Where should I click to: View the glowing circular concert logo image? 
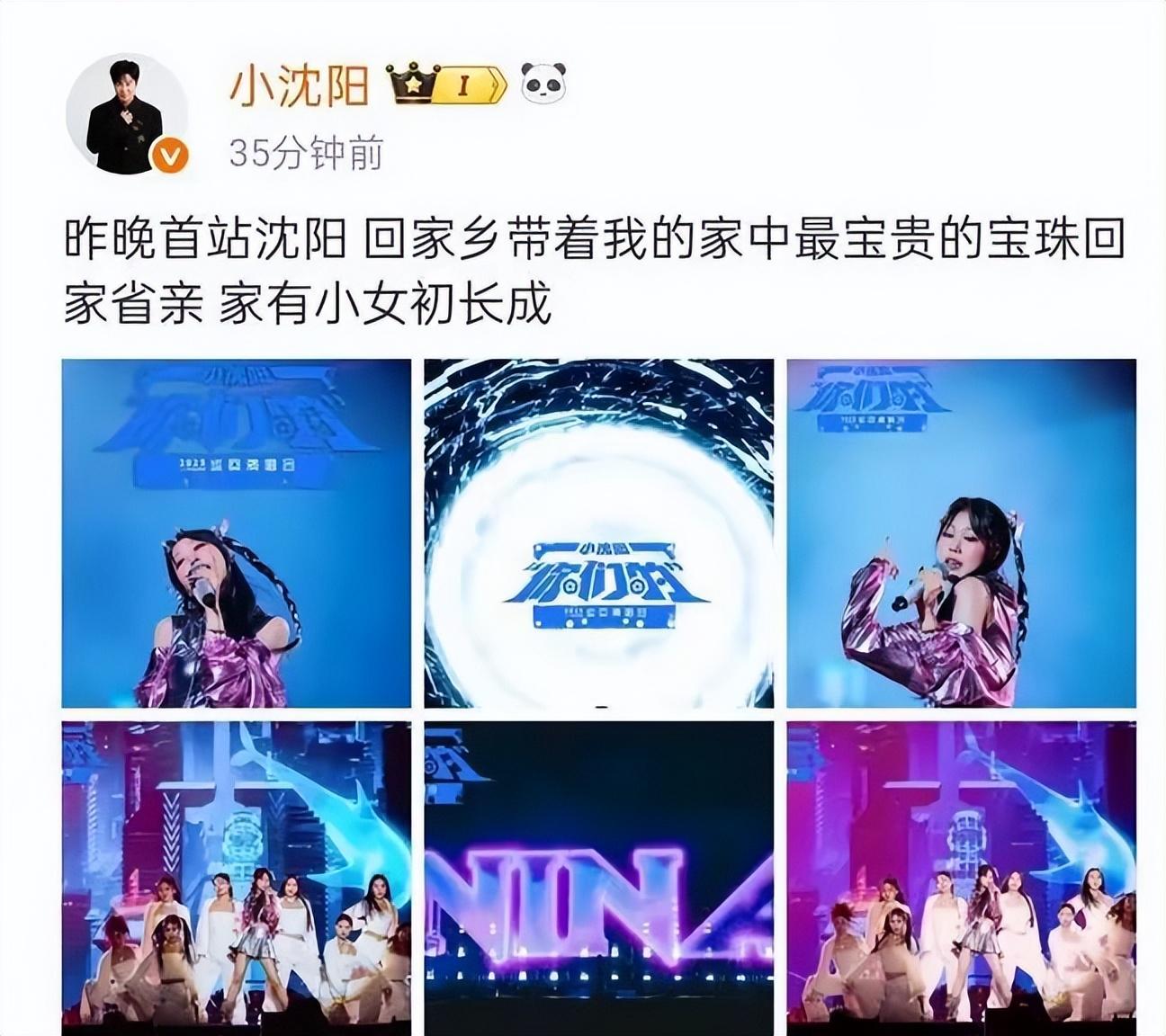click(x=598, y=532)
